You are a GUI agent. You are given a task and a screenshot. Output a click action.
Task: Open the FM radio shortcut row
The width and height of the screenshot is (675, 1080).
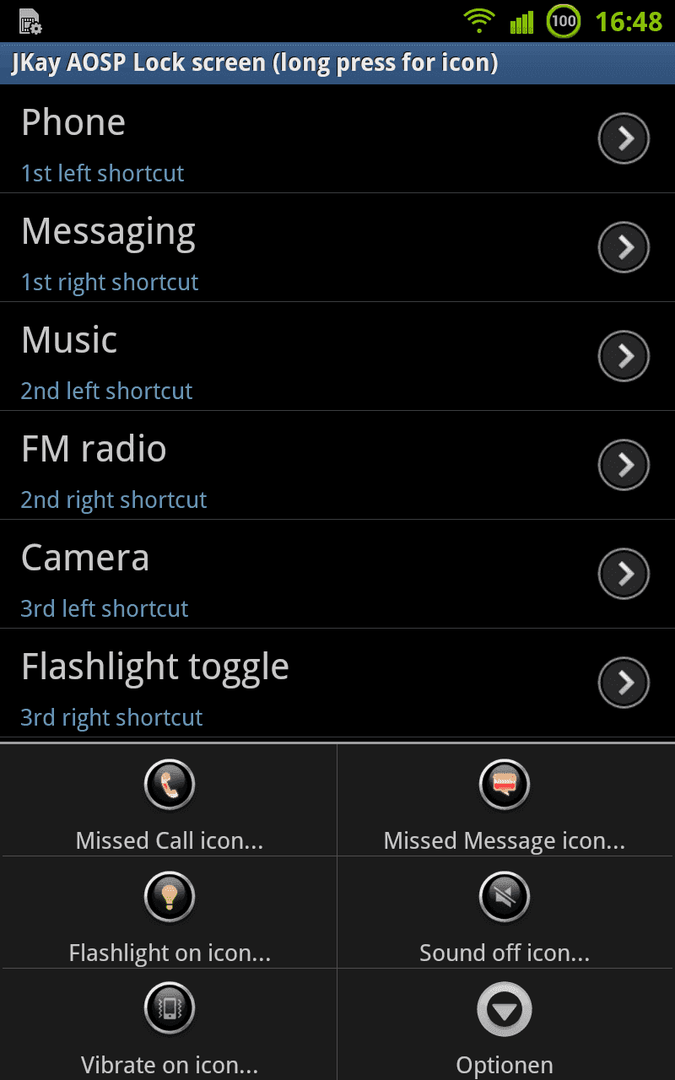(x=338, y=465)
